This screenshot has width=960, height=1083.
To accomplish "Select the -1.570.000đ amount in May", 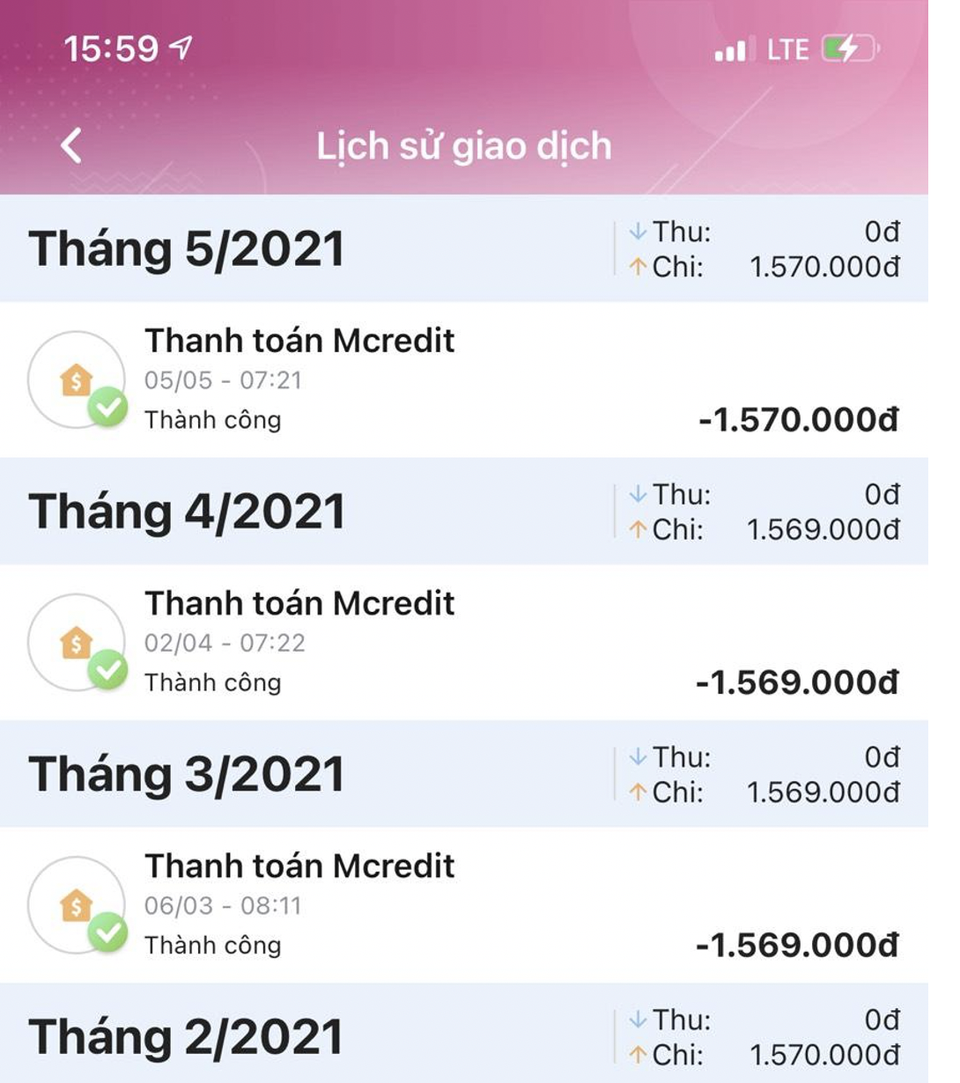I will coord(797,419).
